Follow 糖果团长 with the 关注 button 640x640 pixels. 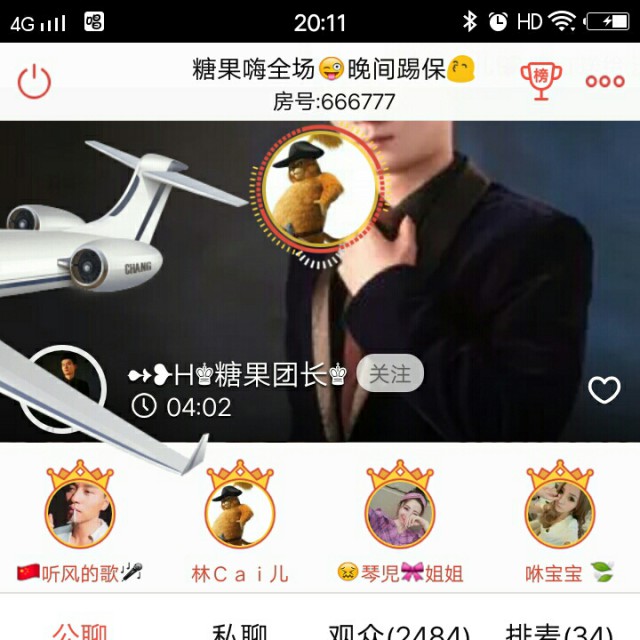point(390,374)
